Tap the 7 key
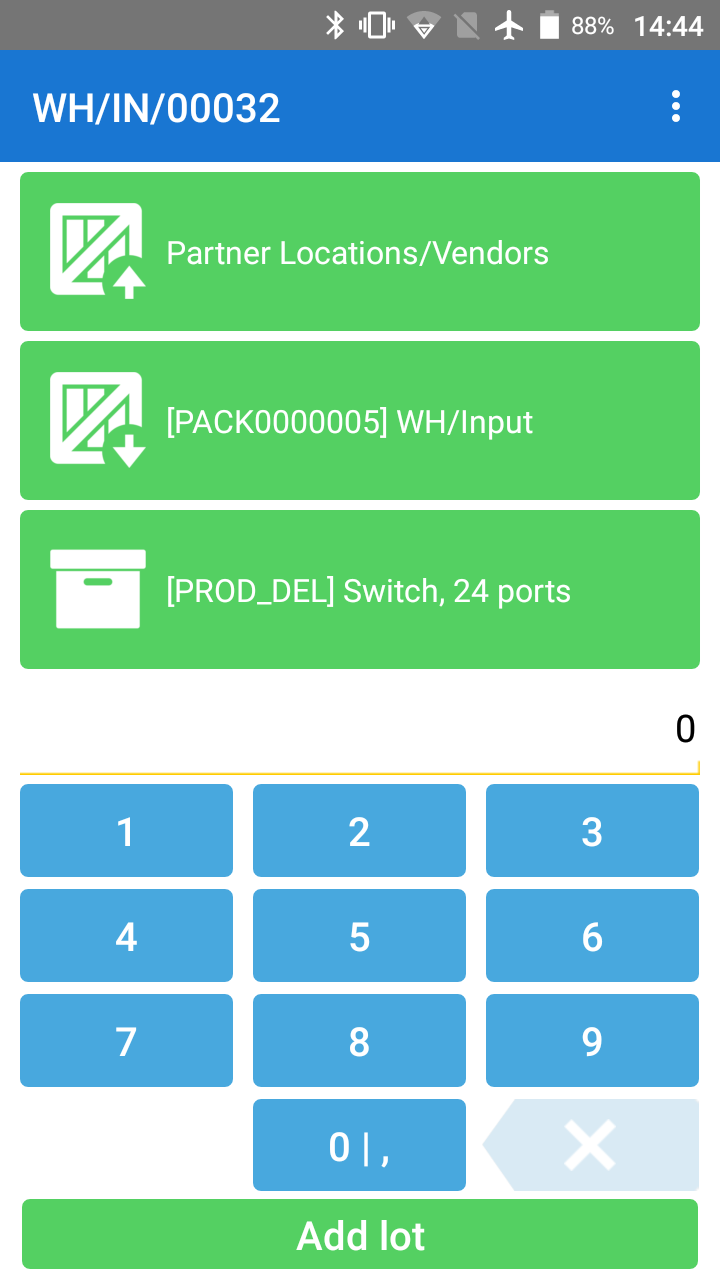720x1280 pixels. 126,1040
